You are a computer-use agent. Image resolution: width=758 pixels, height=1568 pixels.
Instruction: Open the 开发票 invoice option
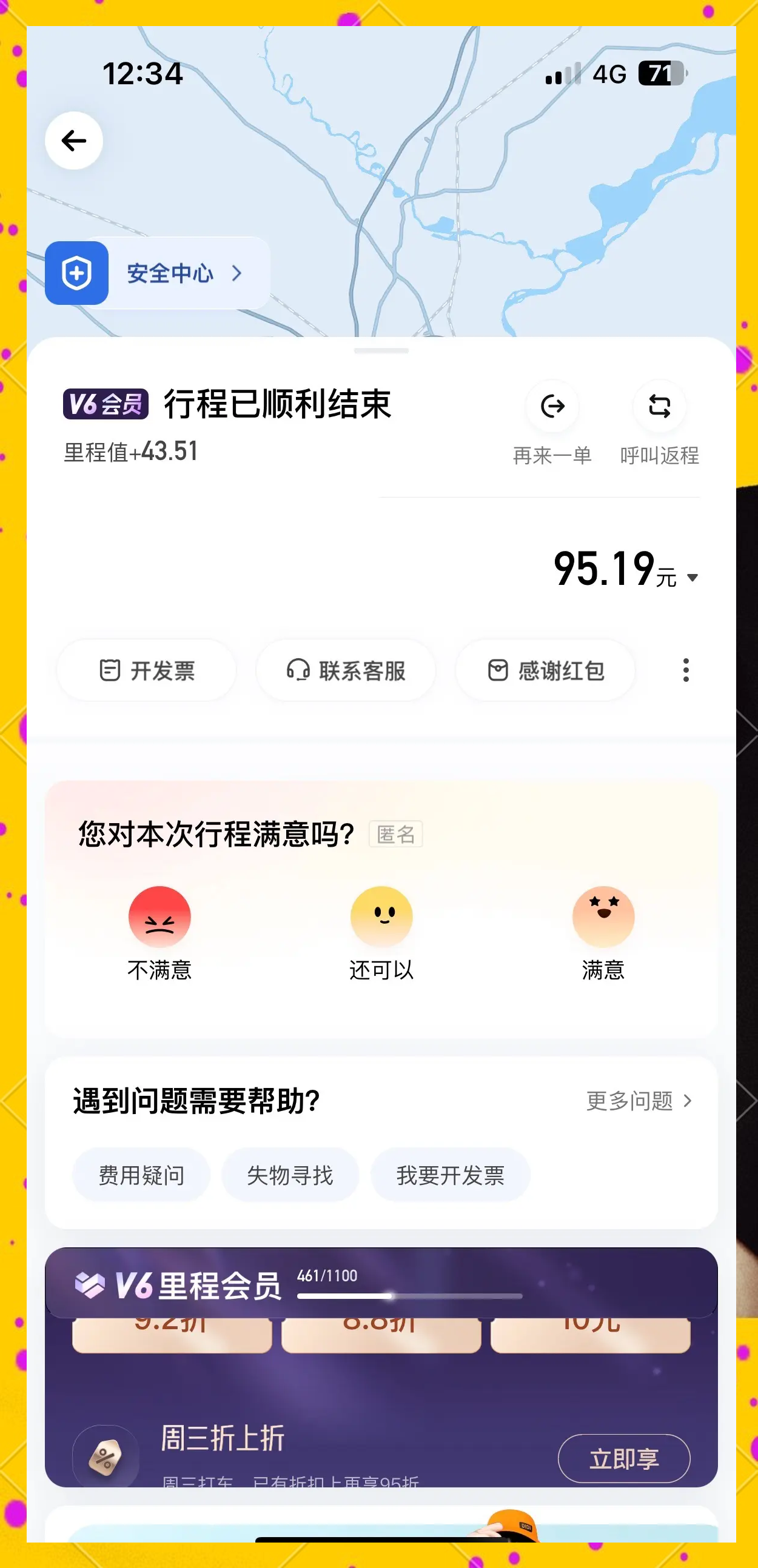click(x=146, y=670)
